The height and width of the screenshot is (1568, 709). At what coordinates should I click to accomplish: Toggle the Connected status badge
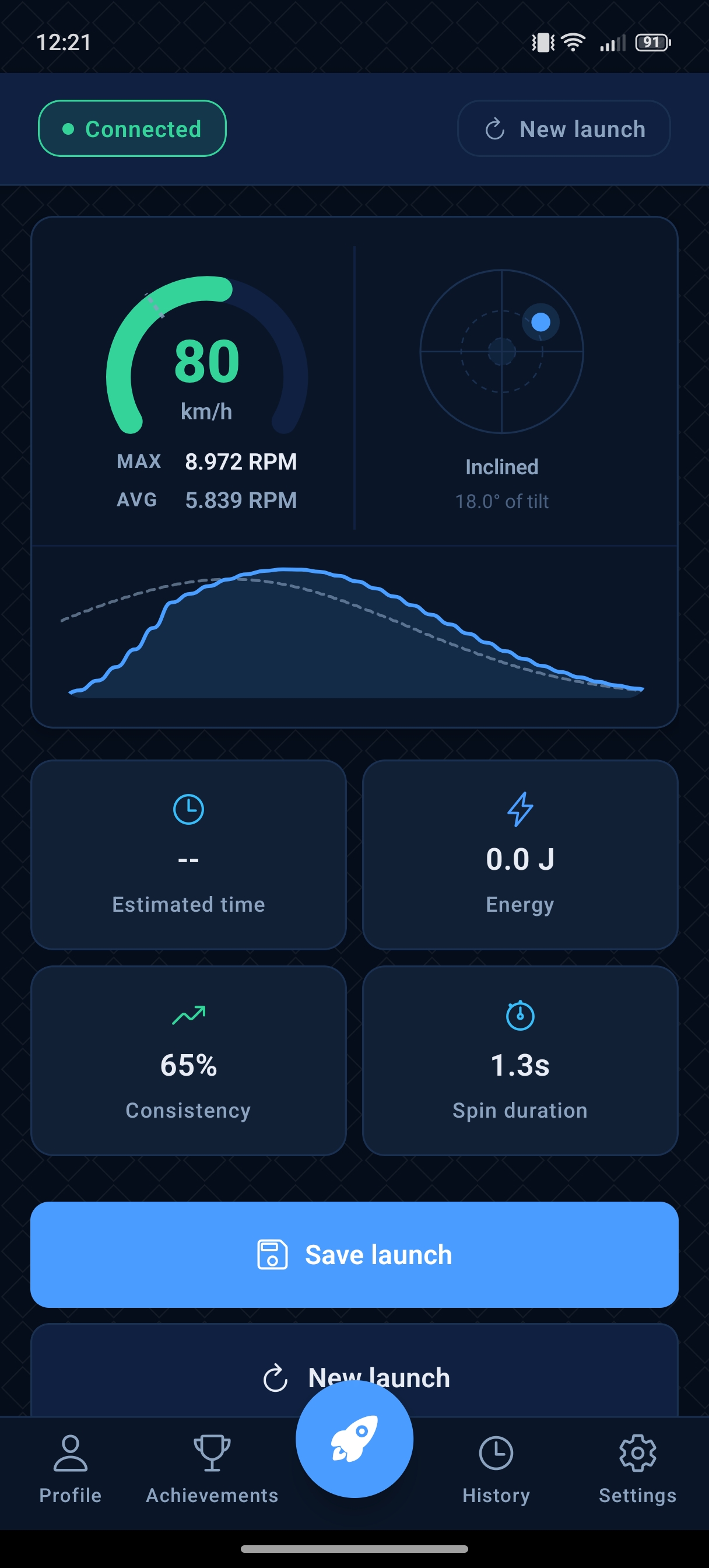132,128
